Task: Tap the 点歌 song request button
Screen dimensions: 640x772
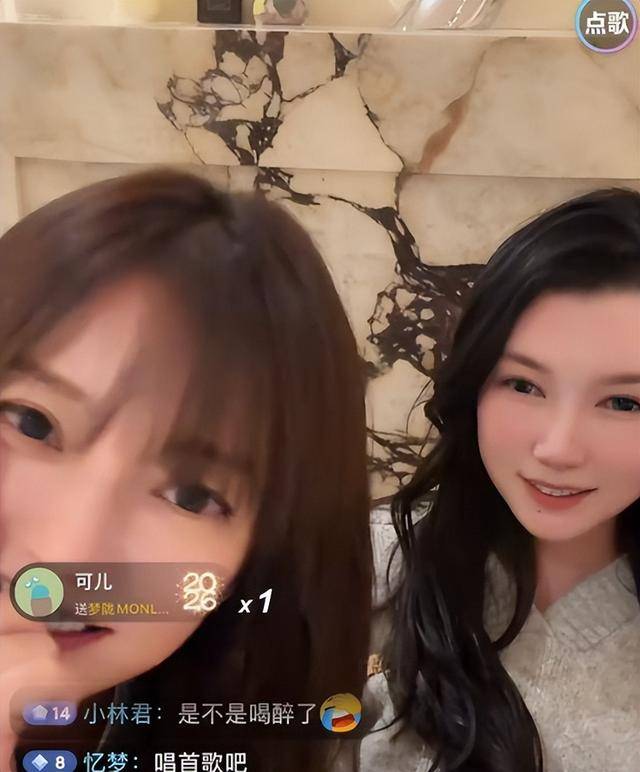Action: pos(606,24)
